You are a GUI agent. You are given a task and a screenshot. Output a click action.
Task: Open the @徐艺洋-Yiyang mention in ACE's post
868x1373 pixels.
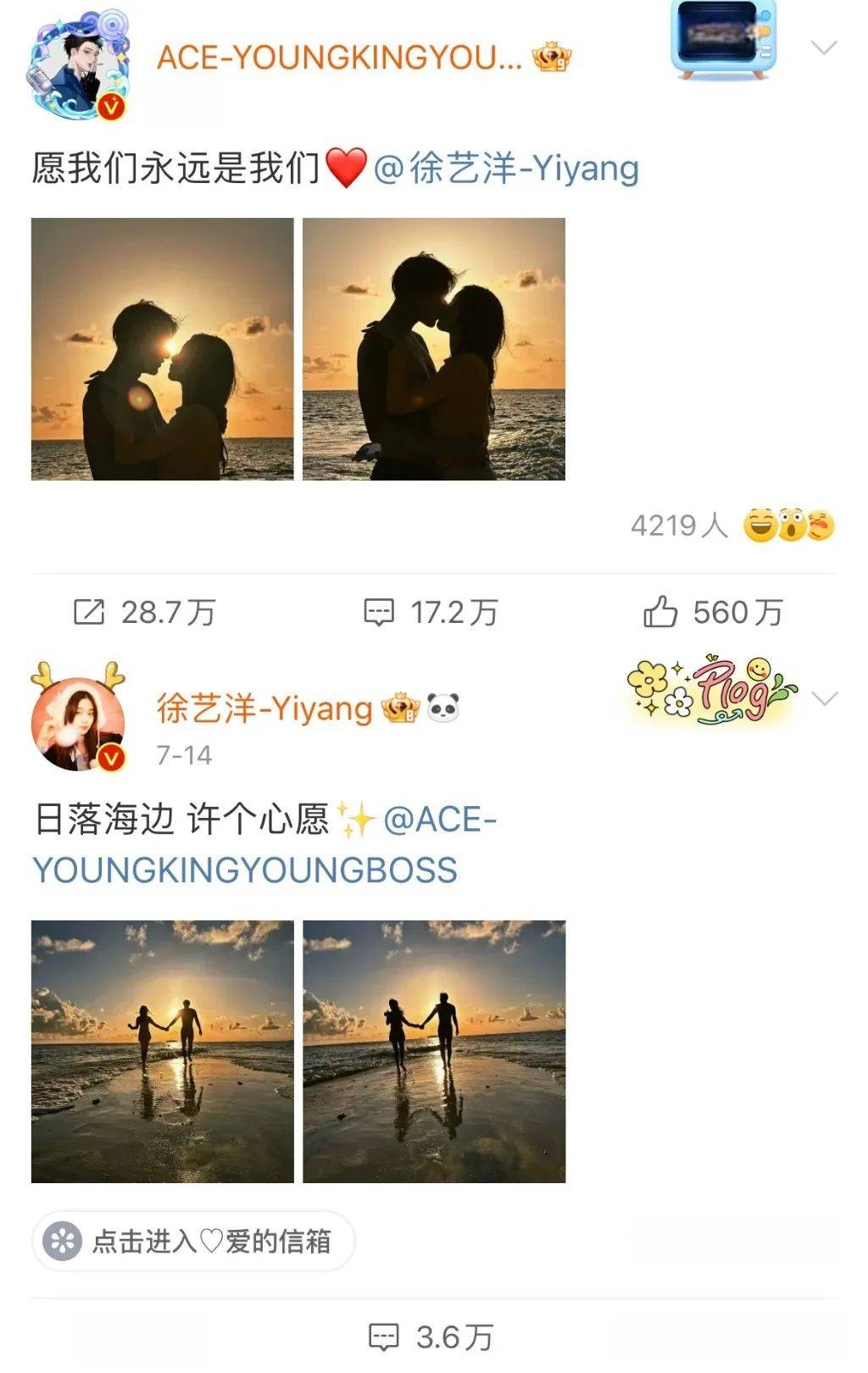tap(506, 168)
